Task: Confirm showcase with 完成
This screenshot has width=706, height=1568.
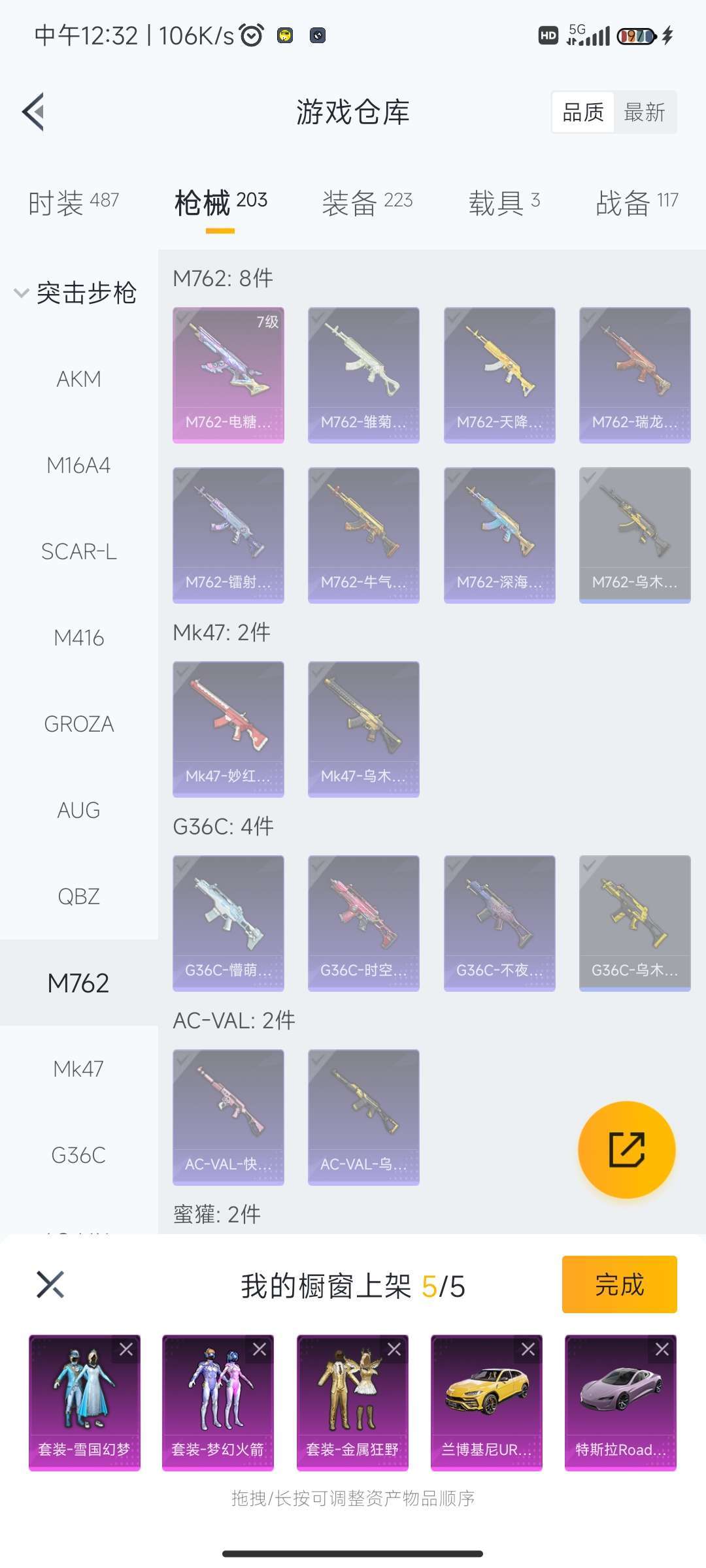Action: [x=619, y=1284]
